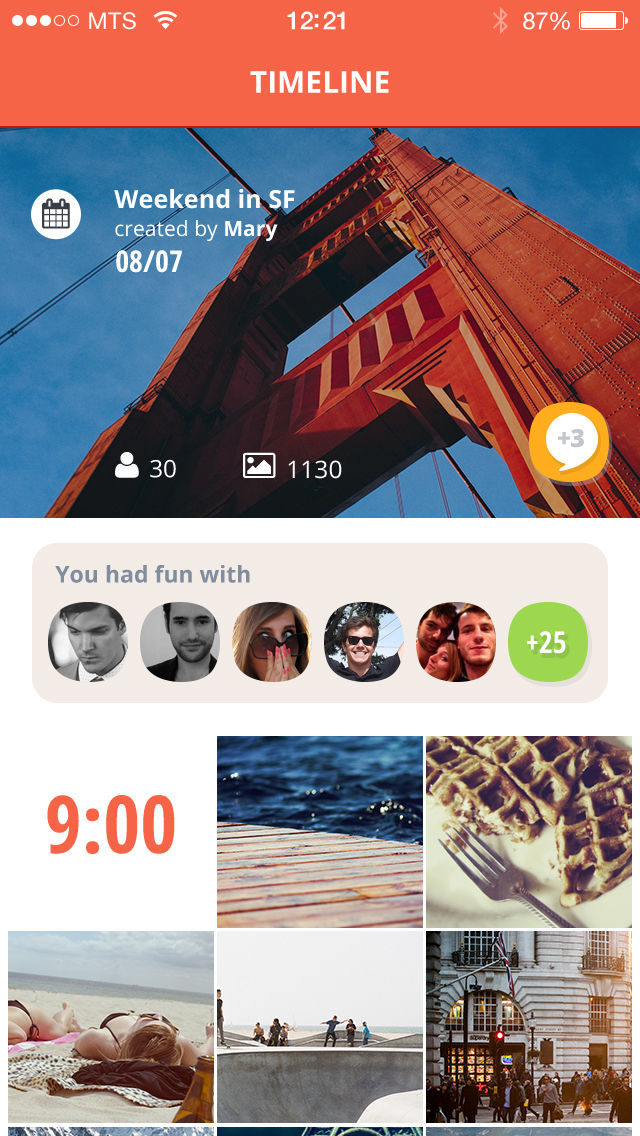
Task: Open the second black-and-white man avatar
Action: click(180, 642)
